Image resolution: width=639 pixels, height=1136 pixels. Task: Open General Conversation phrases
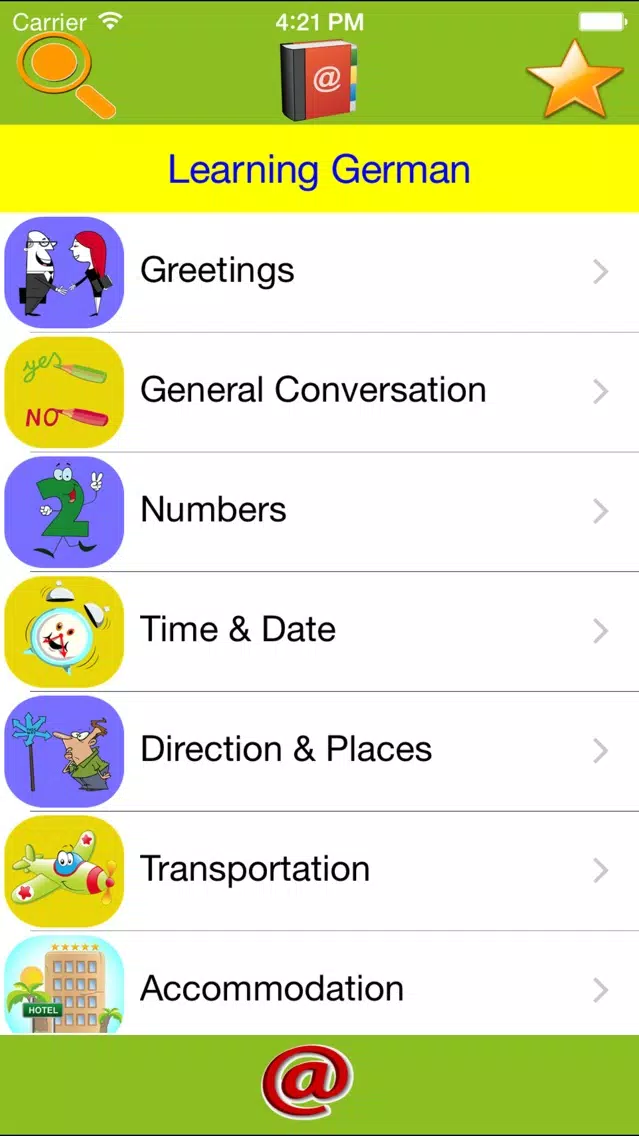(x=320, y=392)
